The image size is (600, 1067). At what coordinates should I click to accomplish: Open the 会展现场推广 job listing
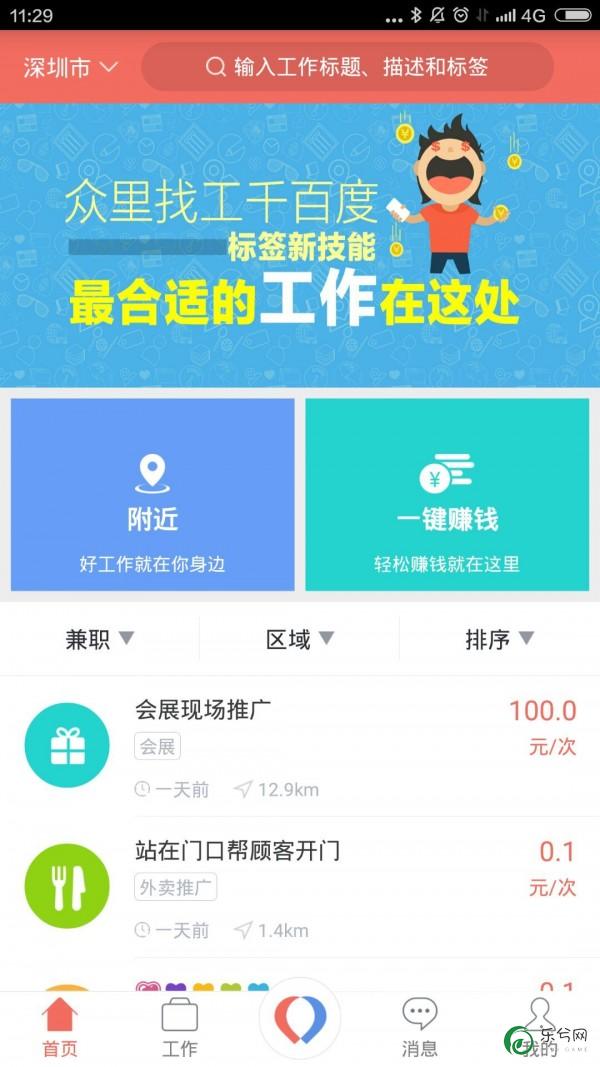pyautogui.click(x=300, y=748)
